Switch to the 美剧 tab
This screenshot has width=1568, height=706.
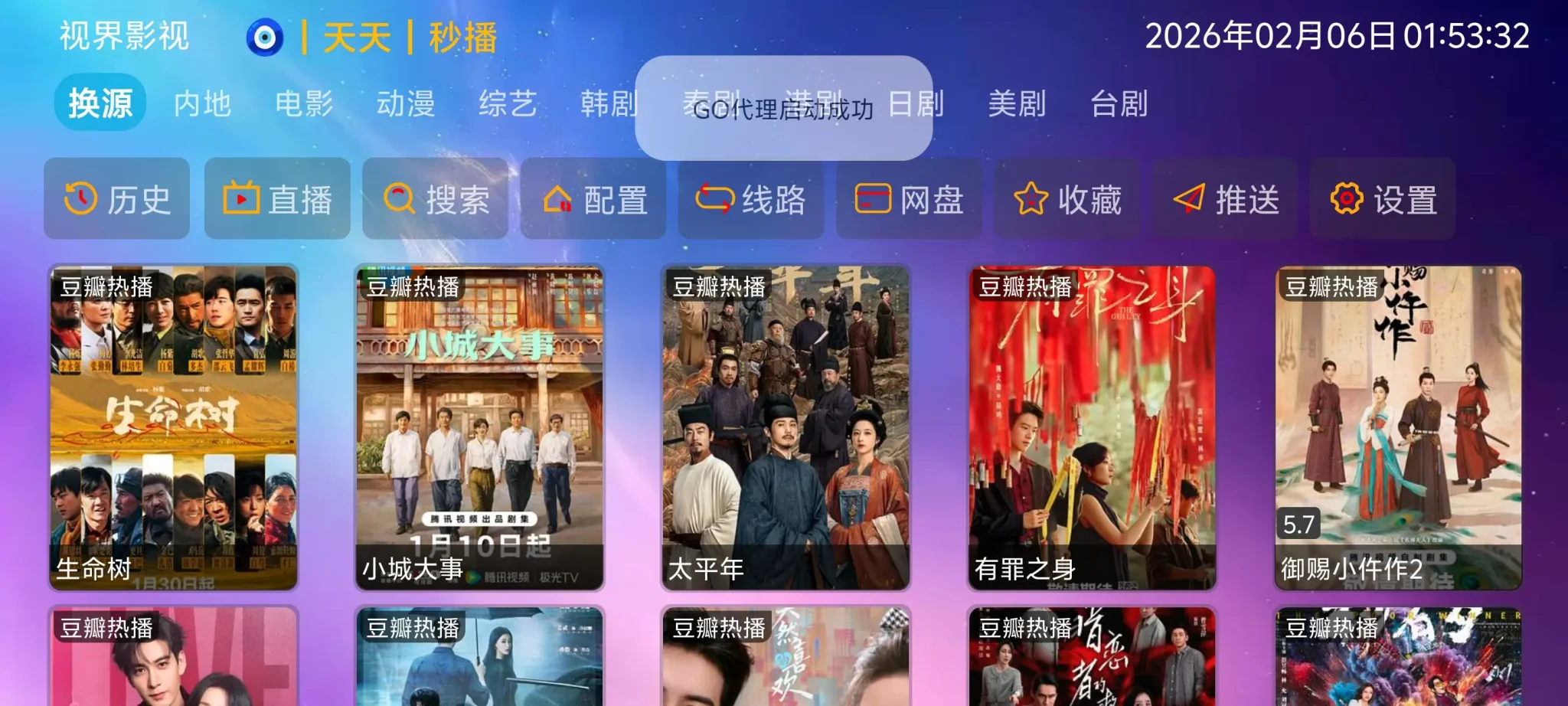[x=1017, y=103]
